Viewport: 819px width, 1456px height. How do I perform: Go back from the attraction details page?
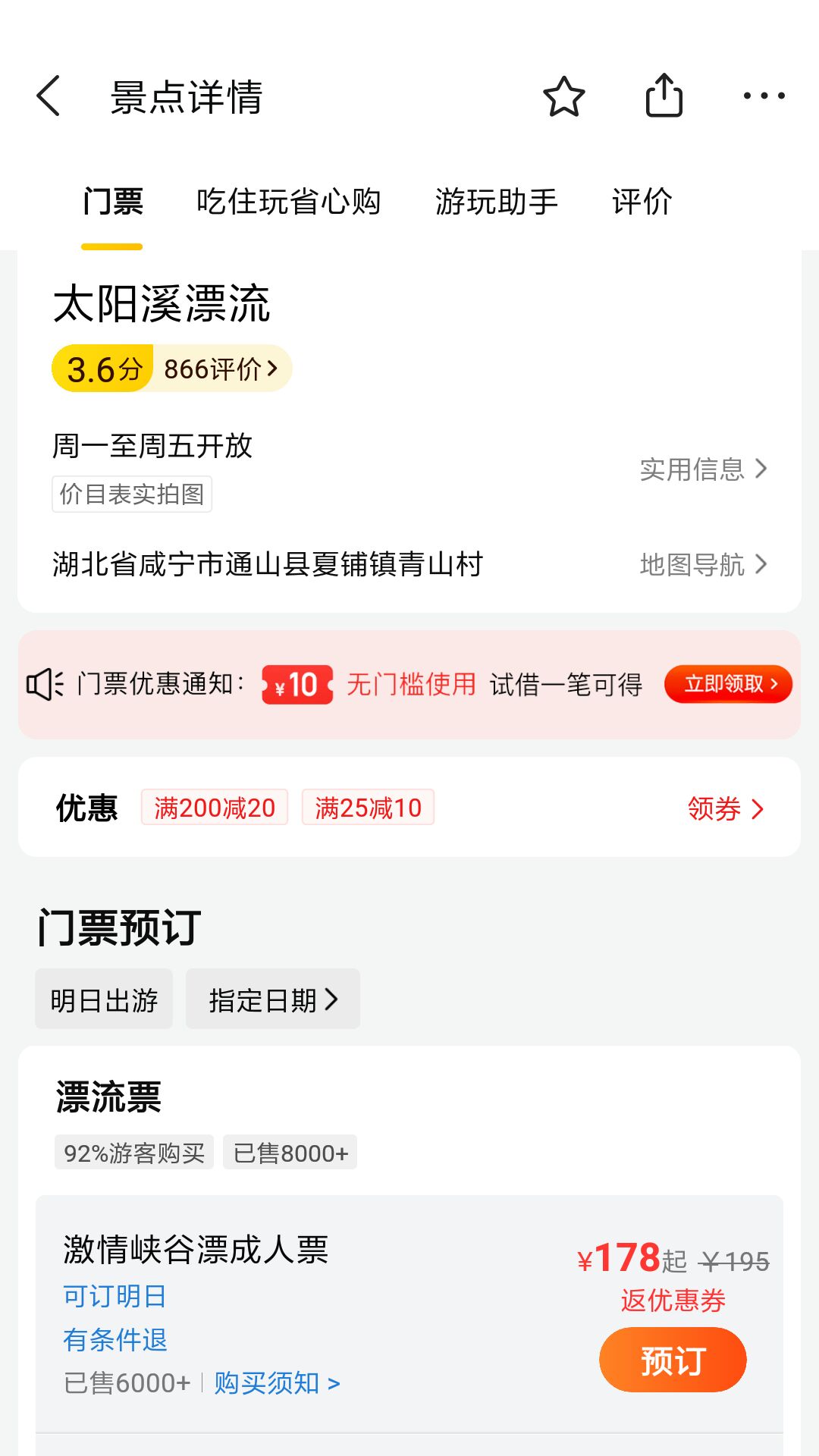[x=49, y=96]
